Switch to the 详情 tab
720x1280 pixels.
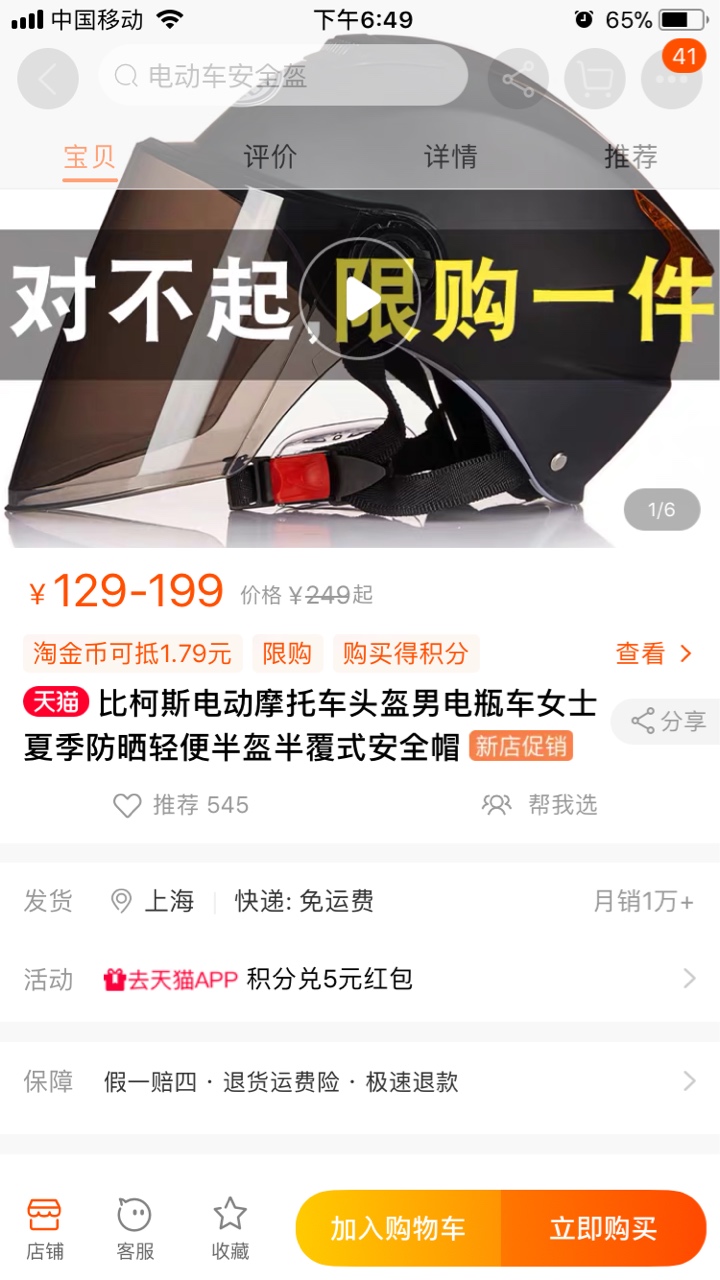[450, 157]
